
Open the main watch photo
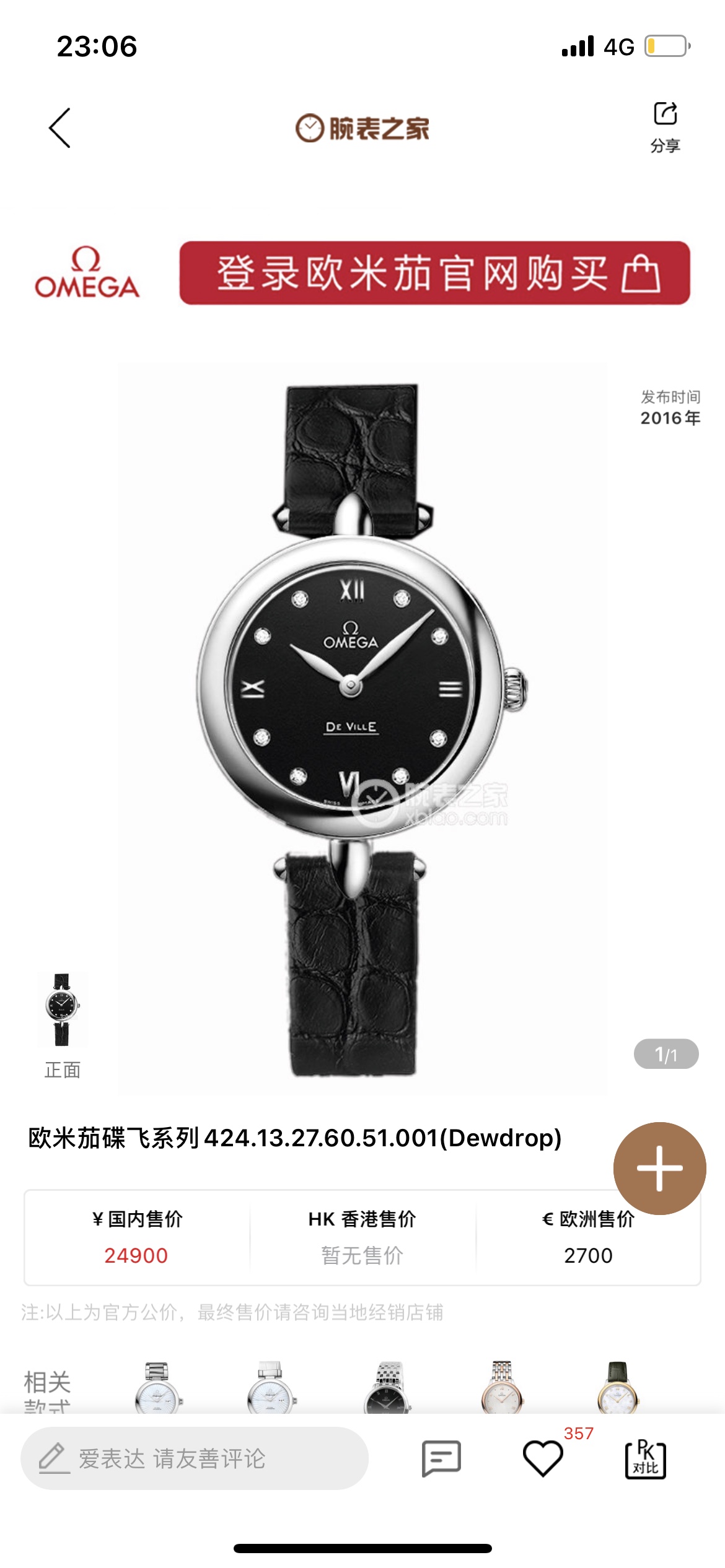362,728
